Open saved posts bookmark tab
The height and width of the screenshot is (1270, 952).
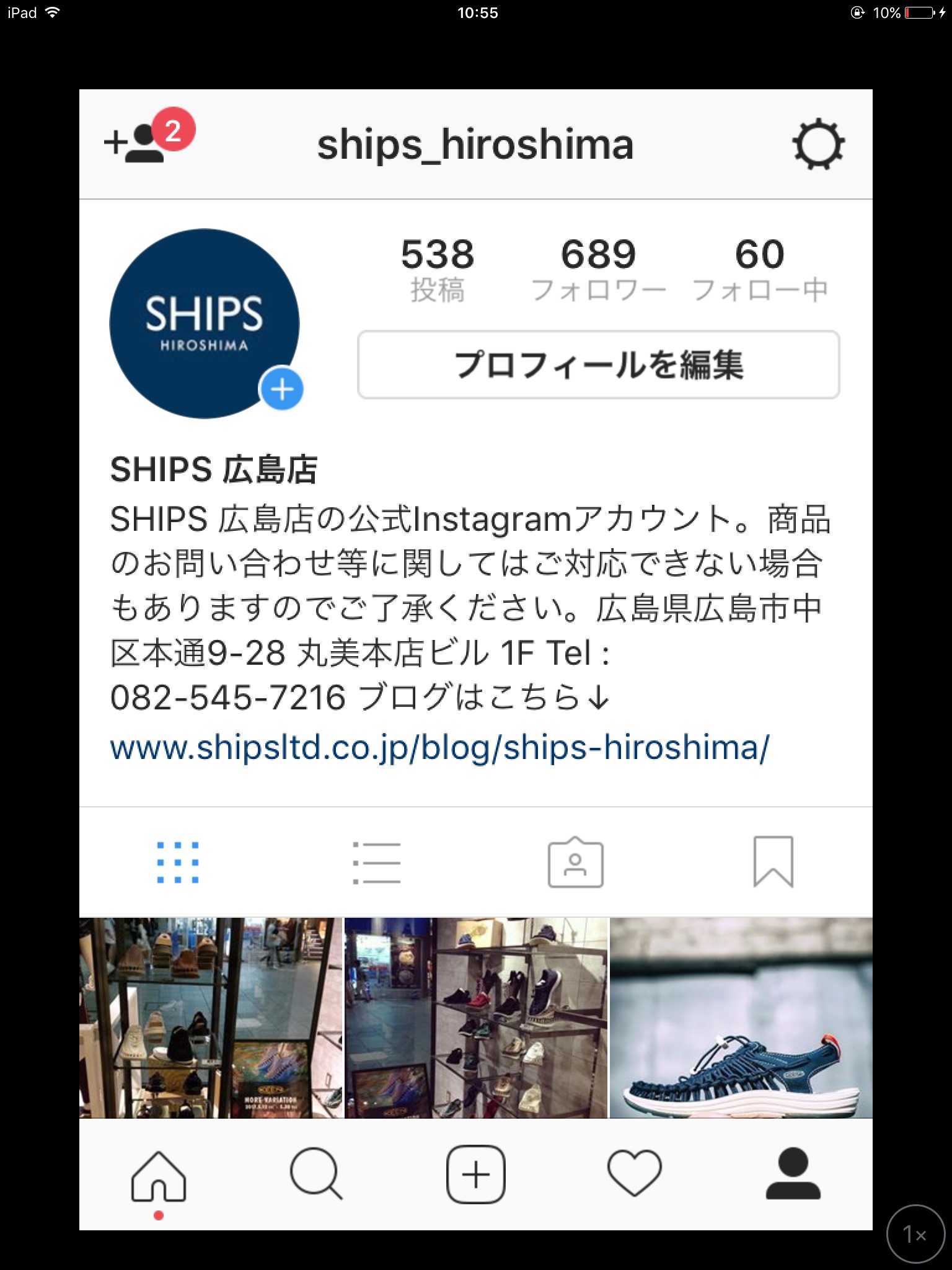pos(773,863)
